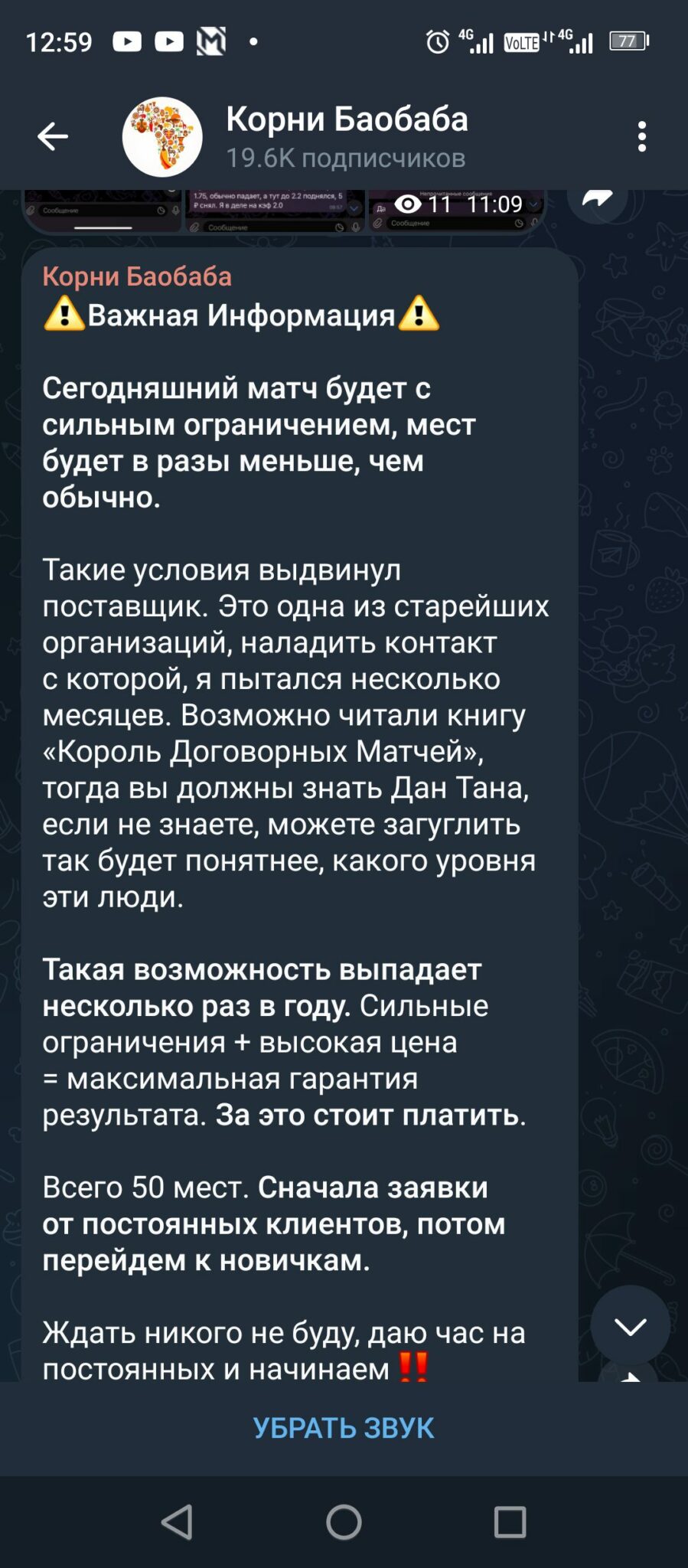Viewport: 688px width, 1568px height.
Task: Open the Корни Баобаба channel profile
Action: click(x=346, y=137)
